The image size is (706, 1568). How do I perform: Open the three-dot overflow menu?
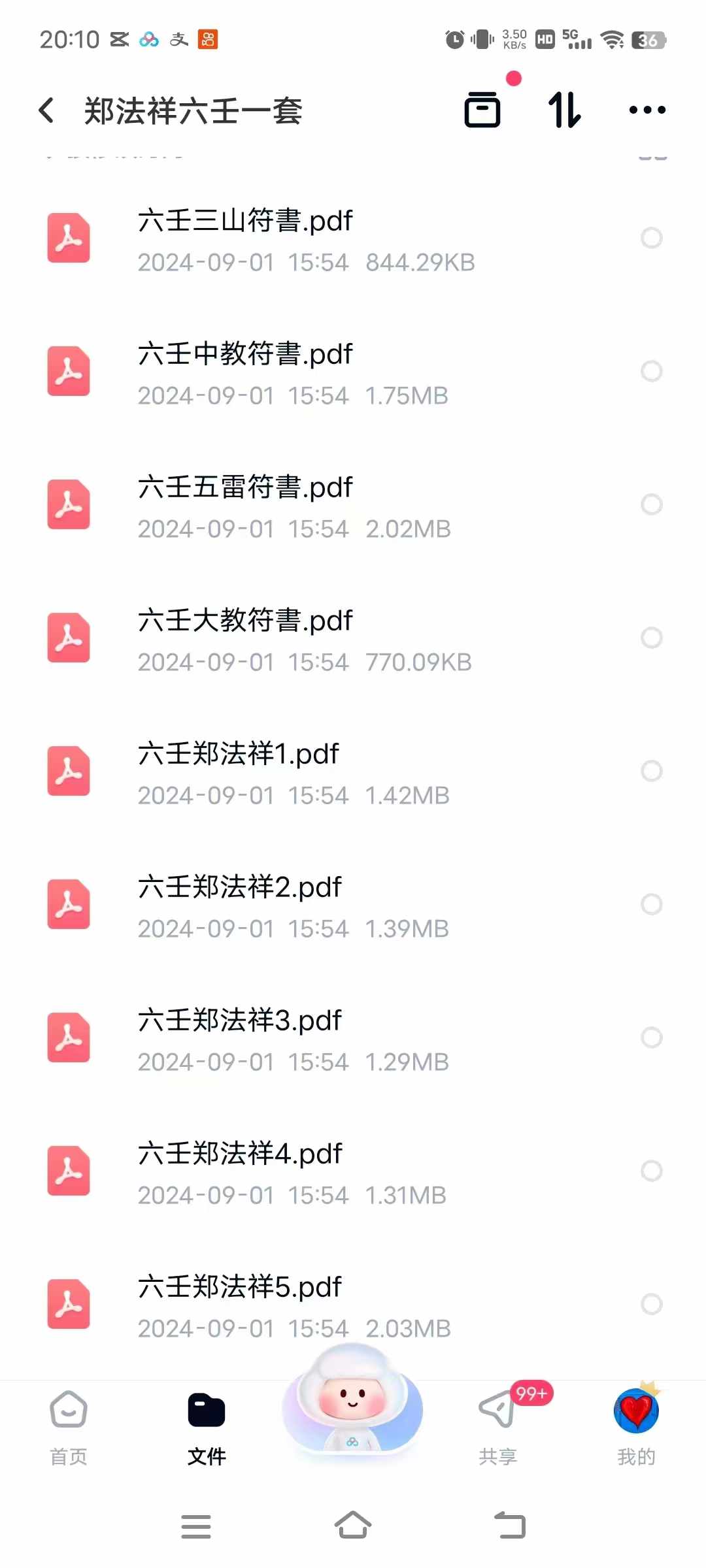pos(647,110)
